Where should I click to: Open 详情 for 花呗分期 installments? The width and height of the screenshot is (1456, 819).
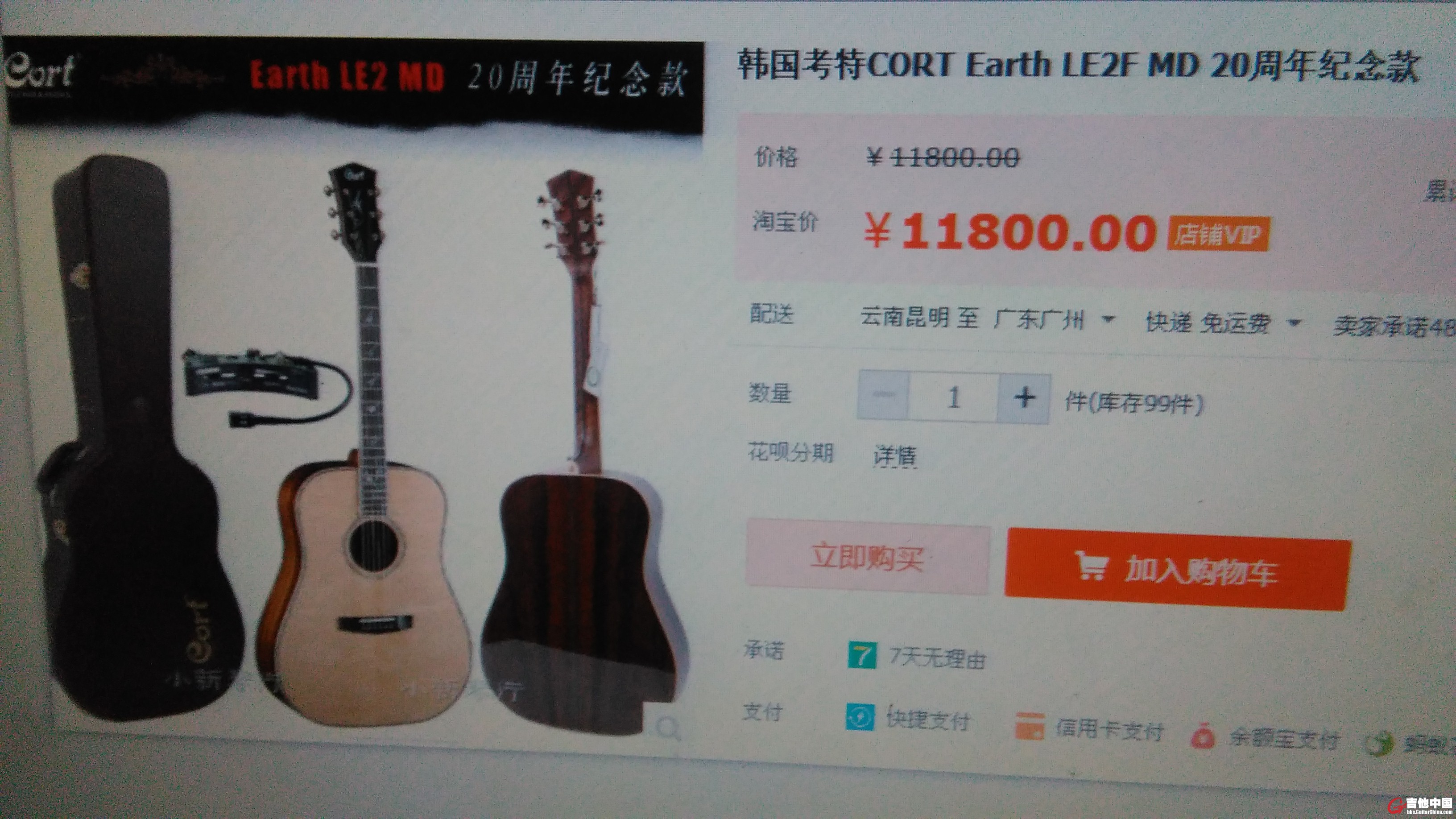click(895, 455)
